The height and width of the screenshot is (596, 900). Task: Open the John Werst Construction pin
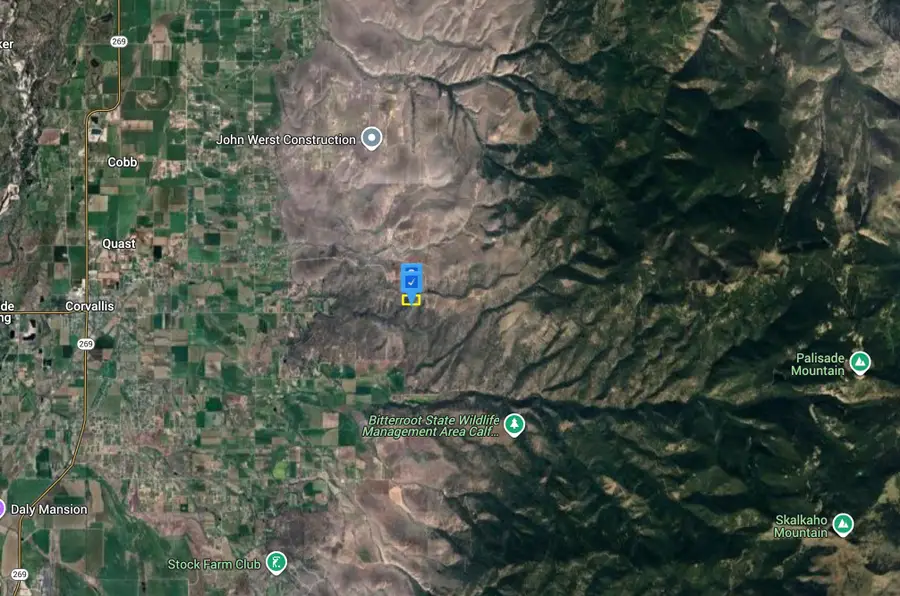(372, 138)
